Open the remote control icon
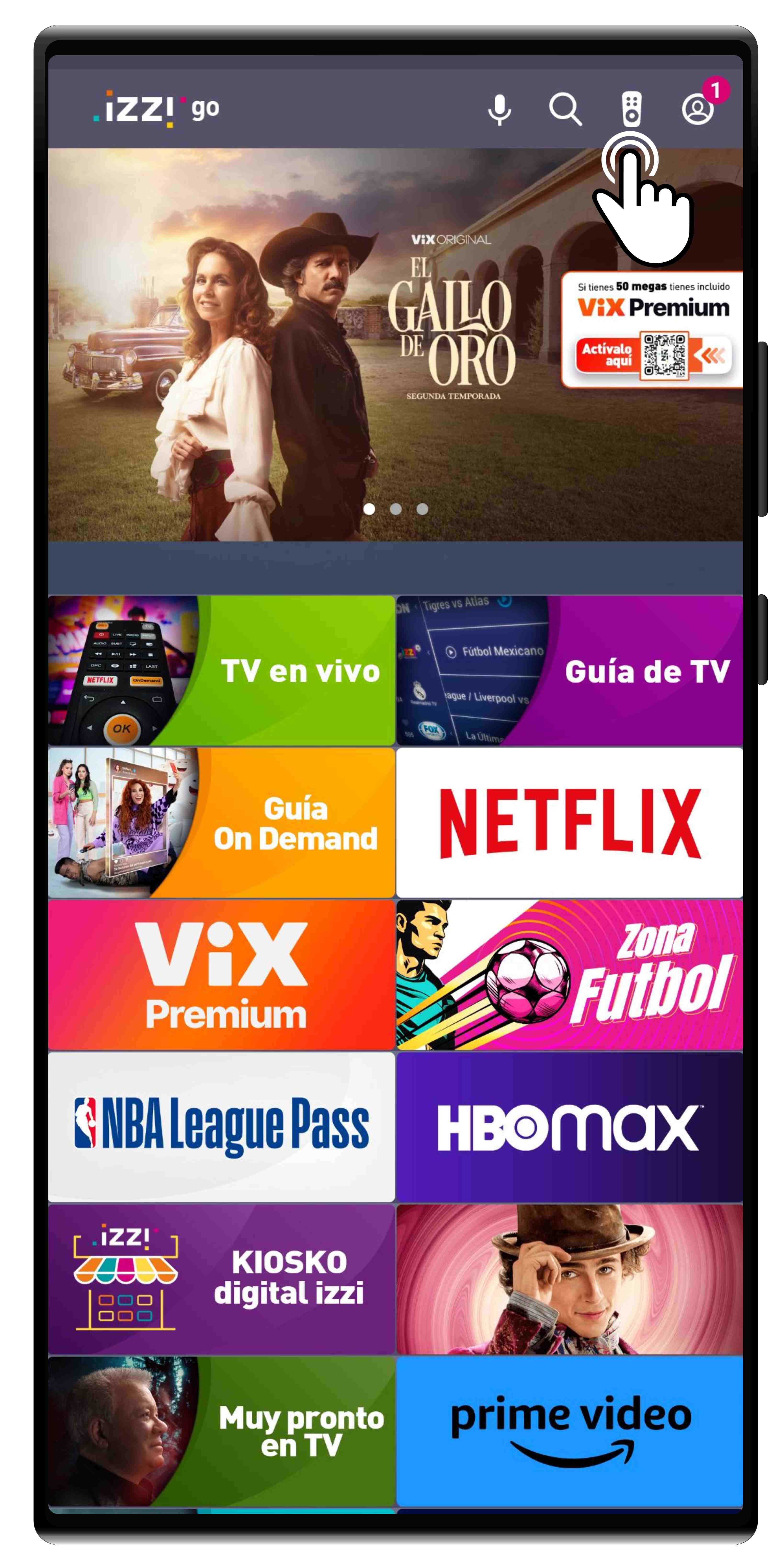 click(x=631, y=109)
